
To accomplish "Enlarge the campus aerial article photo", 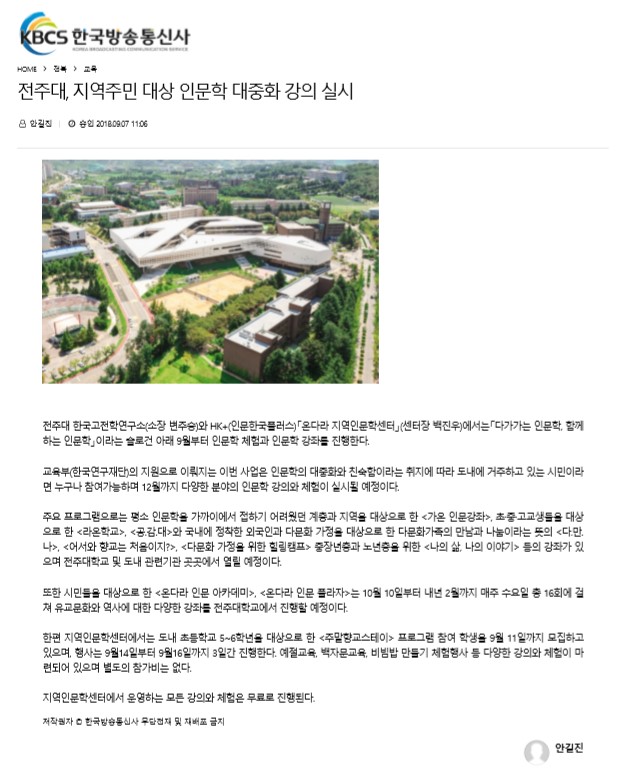I will coord(210,271).
